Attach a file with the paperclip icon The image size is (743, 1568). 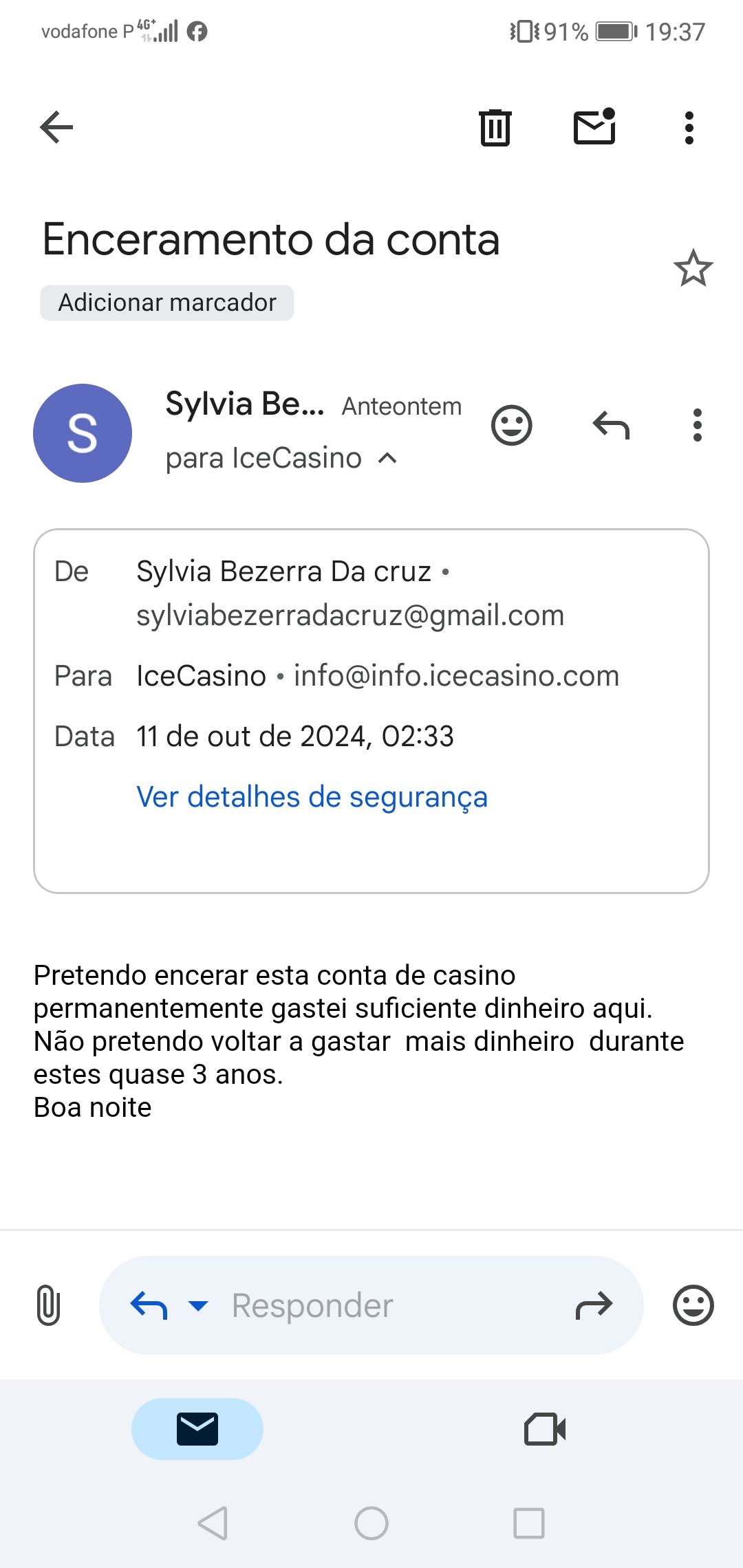[48, 1305]
